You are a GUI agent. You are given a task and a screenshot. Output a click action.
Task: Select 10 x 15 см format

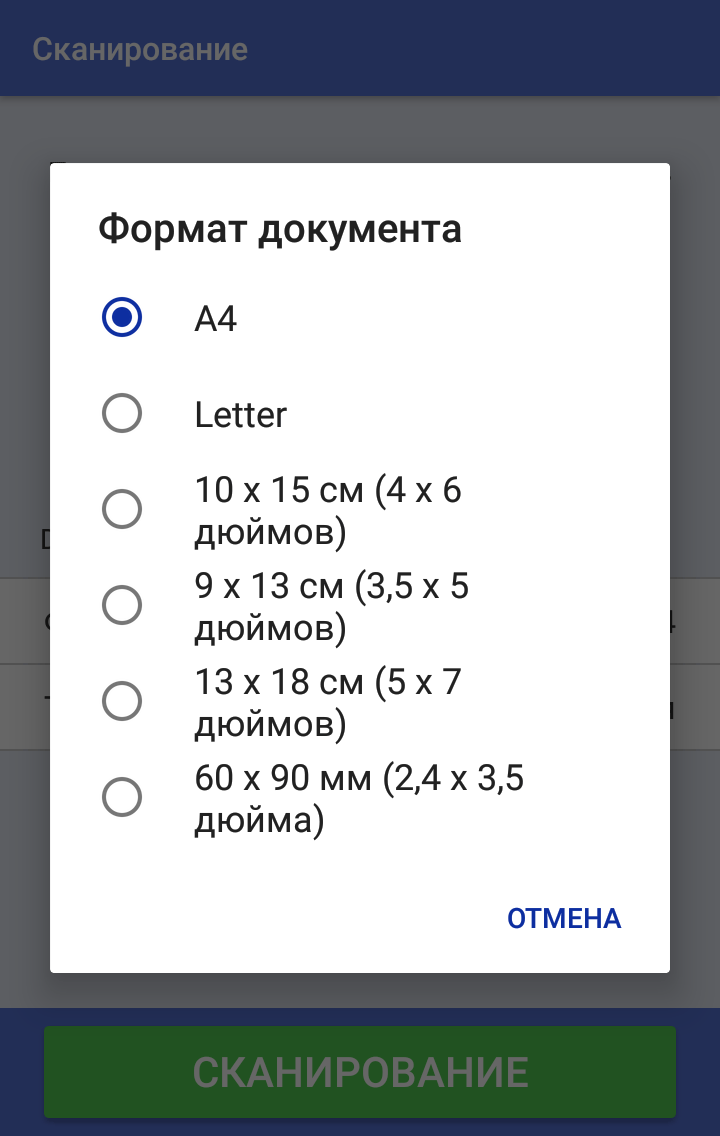[x=122, y=510]
